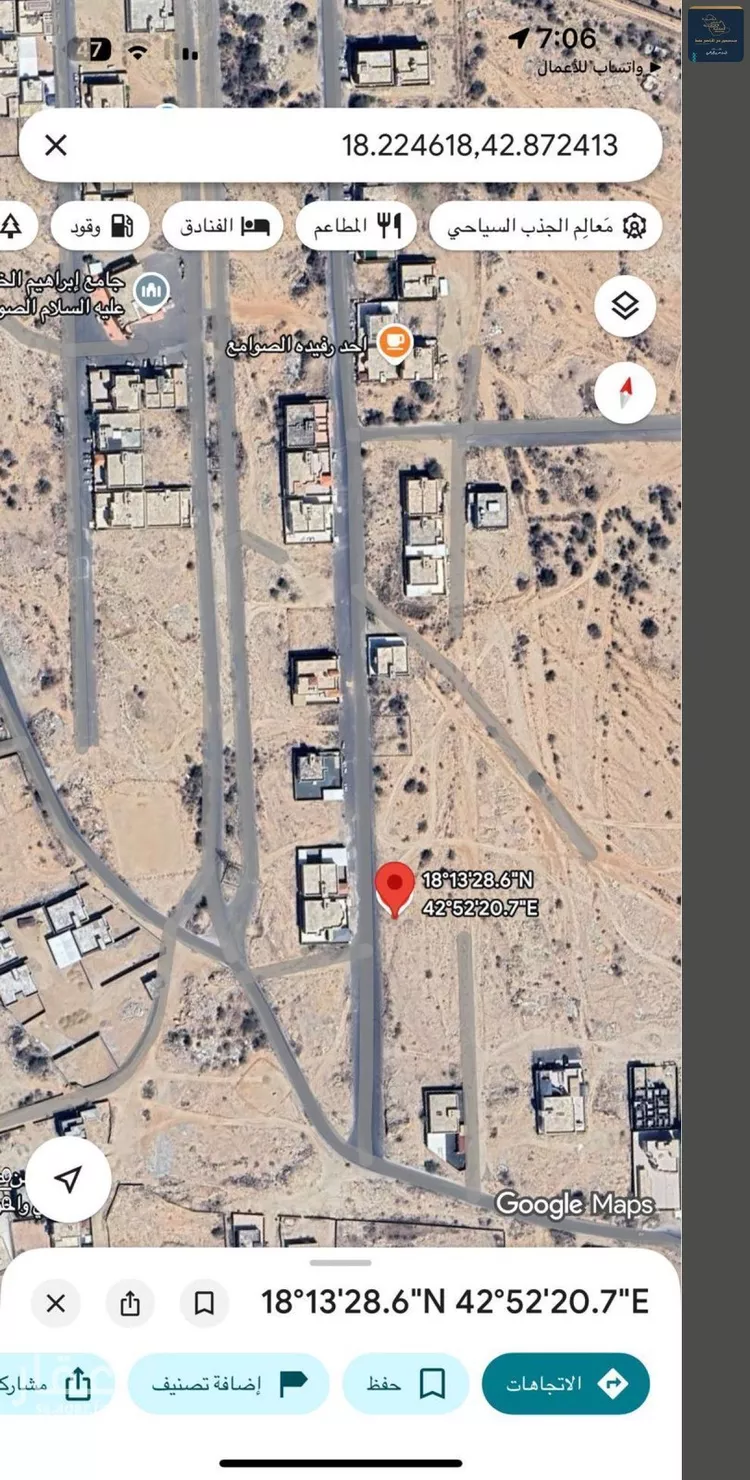
Task: Clear the coordinates in the search bar
Action: 56,146
